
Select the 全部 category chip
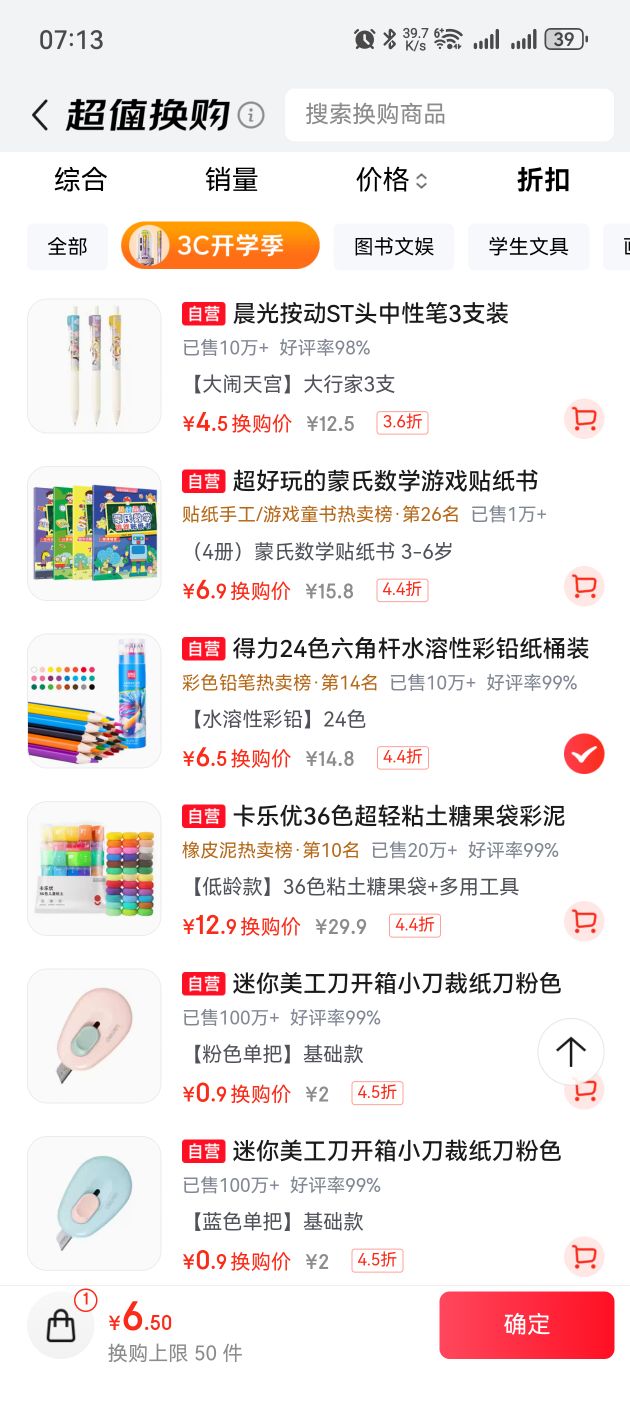tap(68, 246)
